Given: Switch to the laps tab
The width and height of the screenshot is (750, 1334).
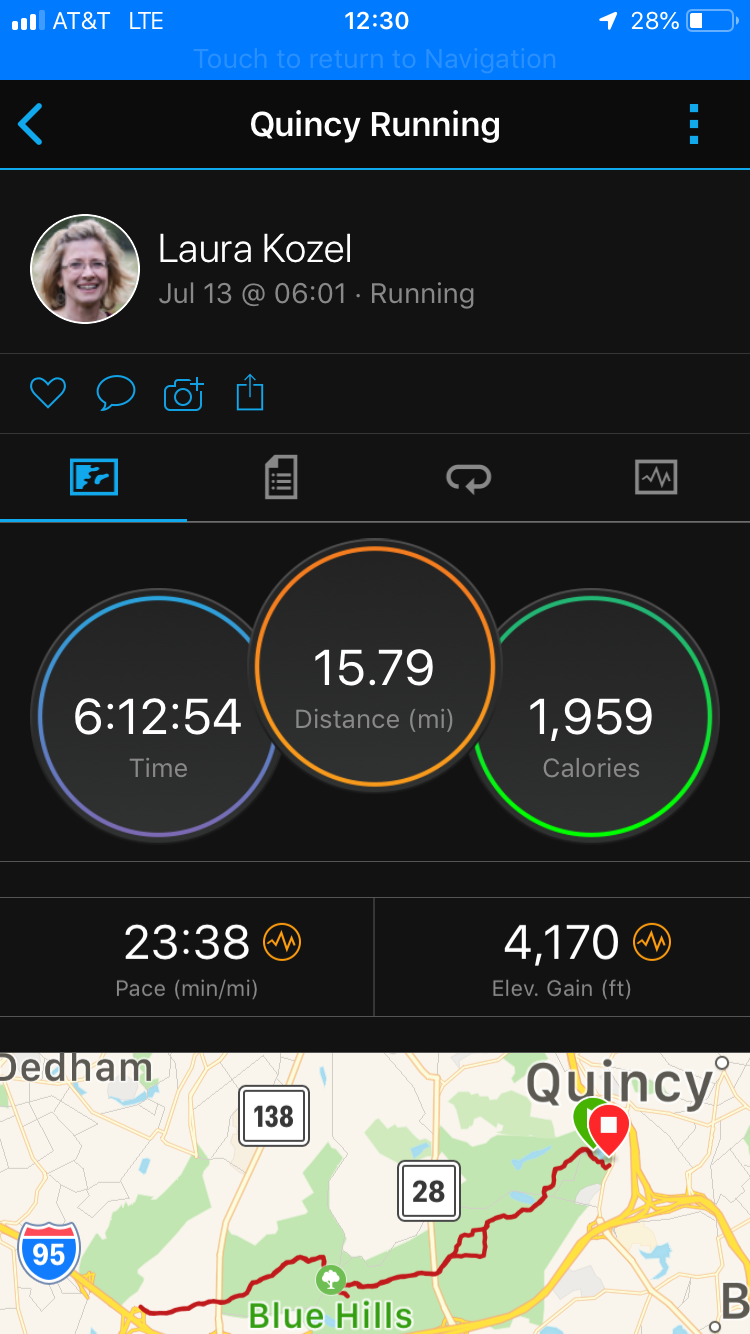Looking at the screenshot, I should 468,478.
